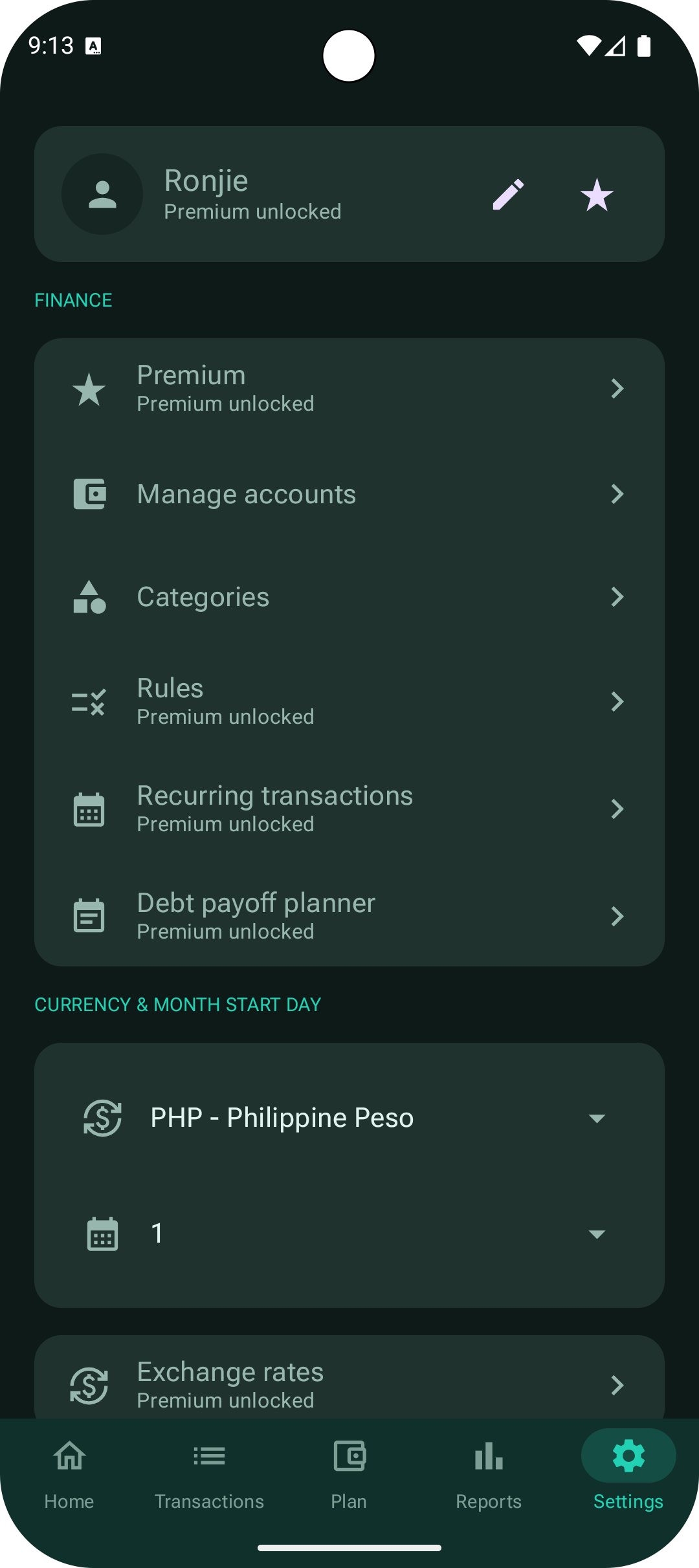Select the Exchange rates currency icon
699x1568 pixels.
point(89,1386)
